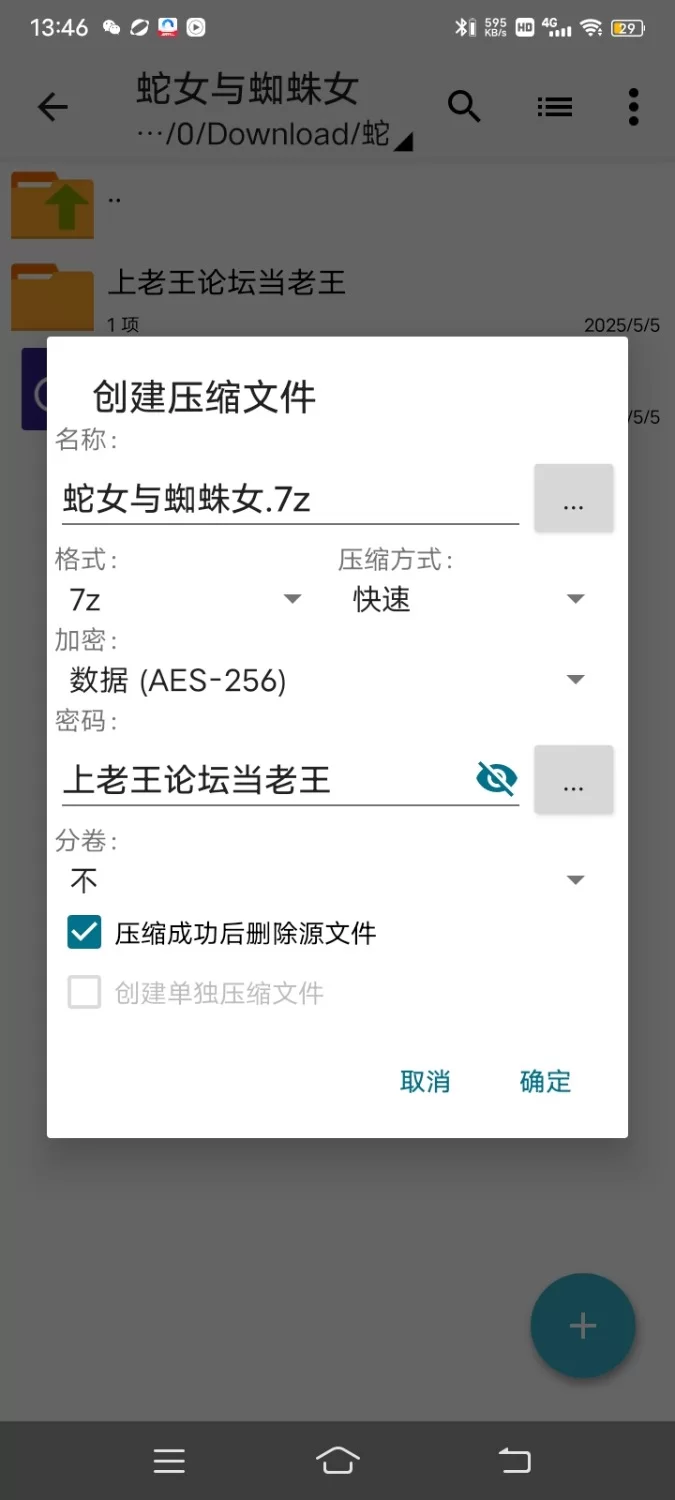This screenshot has height=1500, width=675.
Task: Go back with the system navigation back button
Action: [x=515, y=1461]
